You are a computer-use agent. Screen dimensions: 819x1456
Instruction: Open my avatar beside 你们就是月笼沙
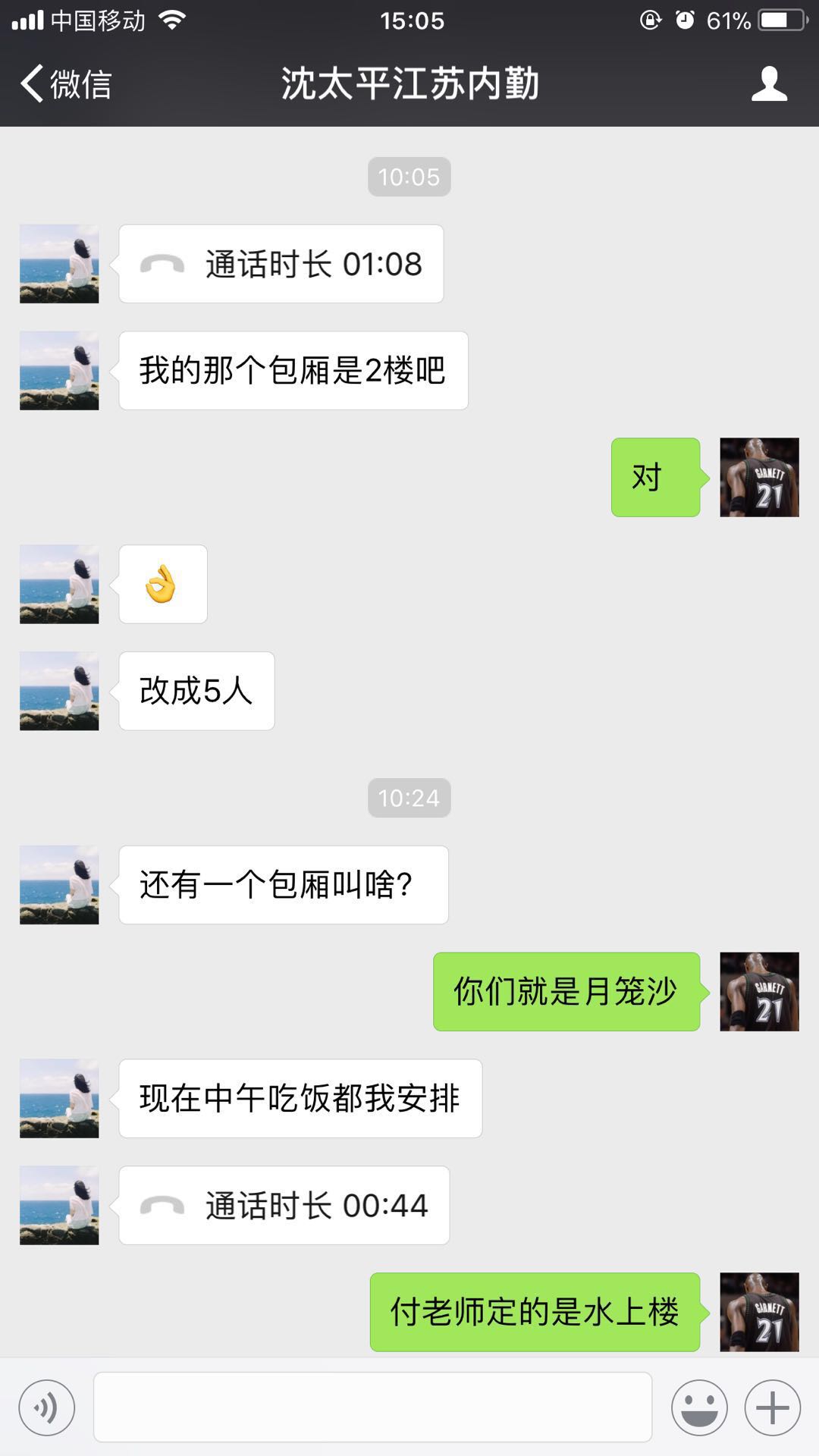coord(759,991)
